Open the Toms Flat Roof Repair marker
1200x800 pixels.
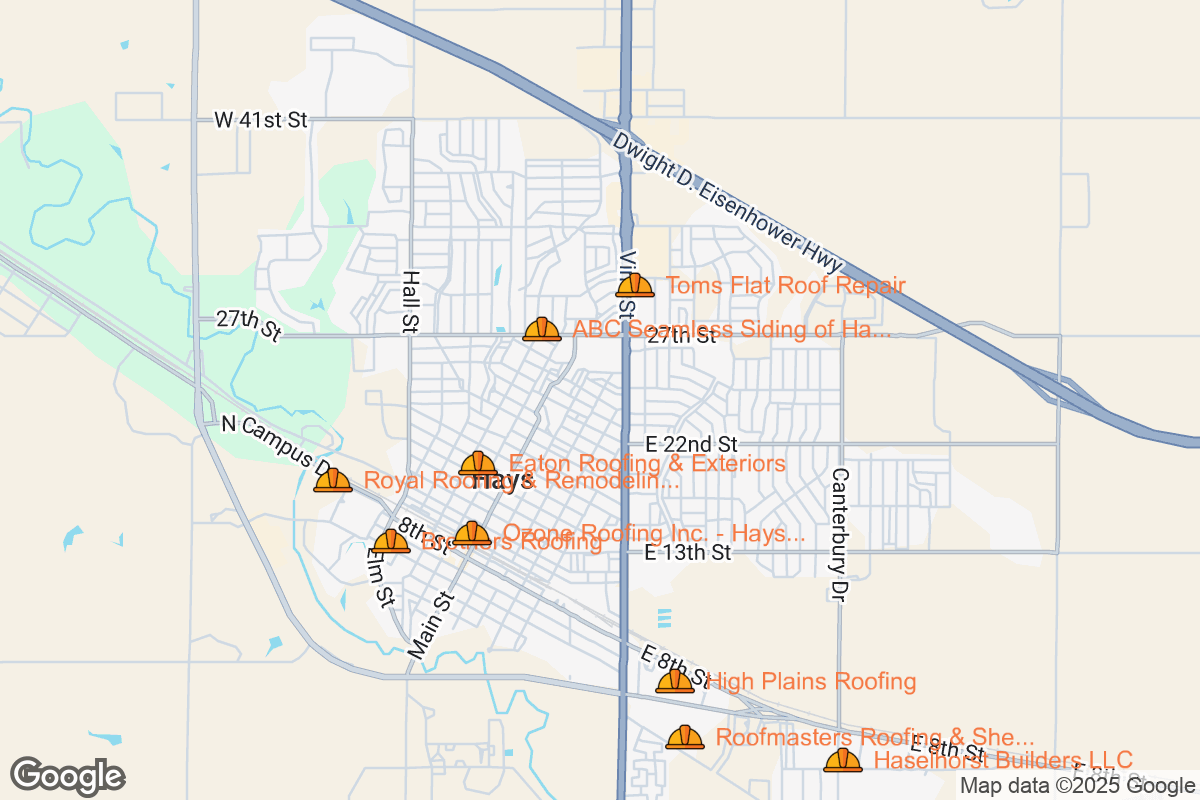634,286
